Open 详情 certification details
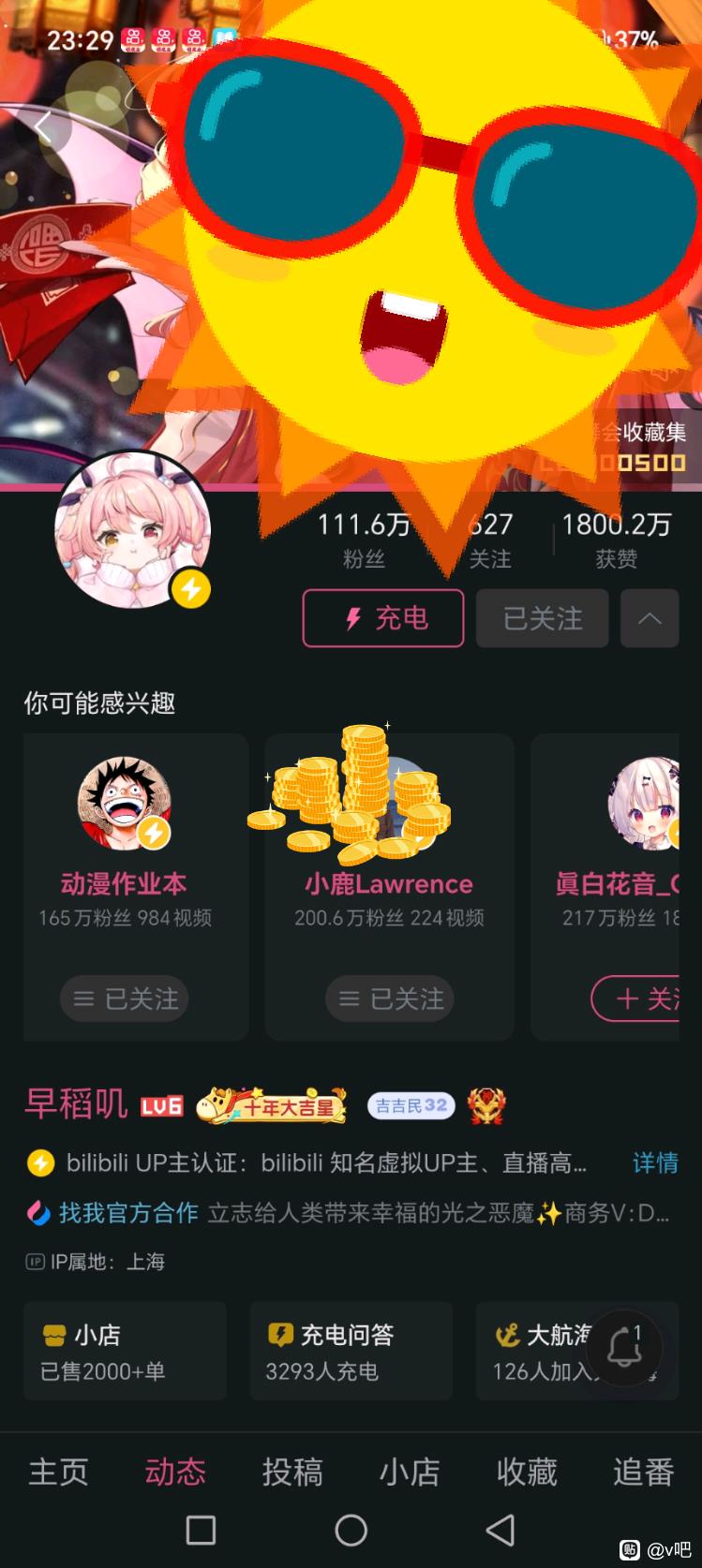Viewport: 702px width, 1568px height. pyautogui.click(x=654, y=1163)
